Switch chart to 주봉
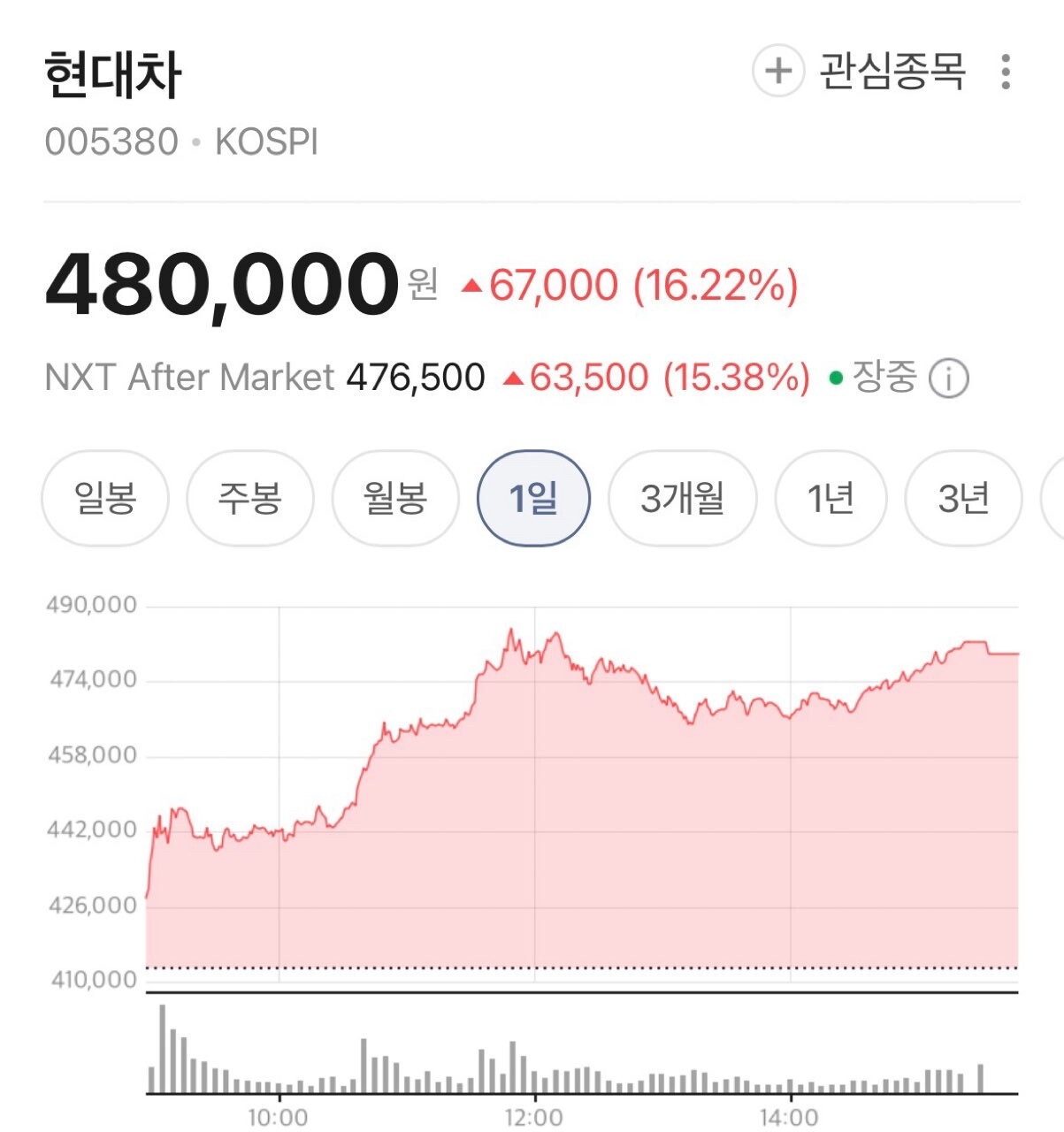Image resolution: width=1064 pixels, height=1132 pixels. click(250, 499)
